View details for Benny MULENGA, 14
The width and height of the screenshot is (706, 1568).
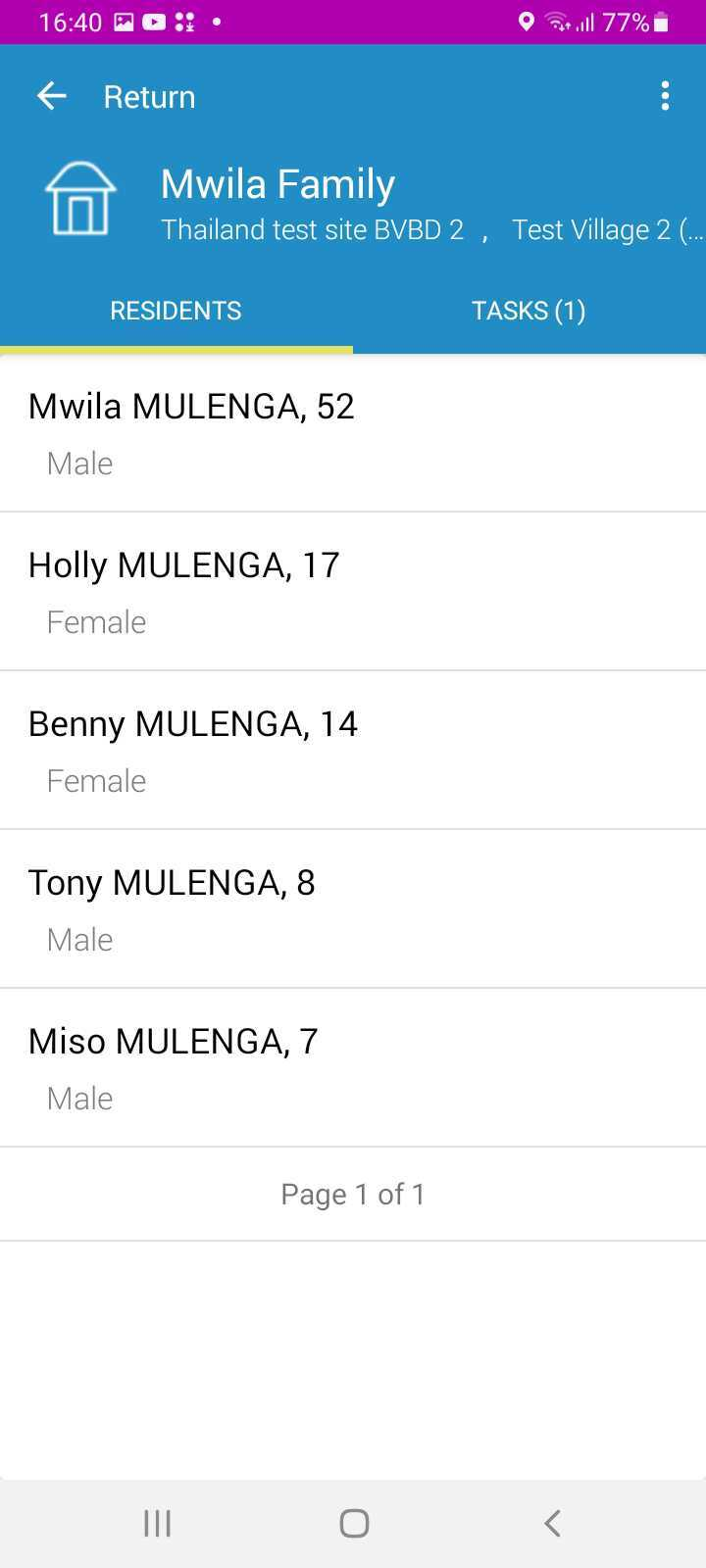point(353,750)
